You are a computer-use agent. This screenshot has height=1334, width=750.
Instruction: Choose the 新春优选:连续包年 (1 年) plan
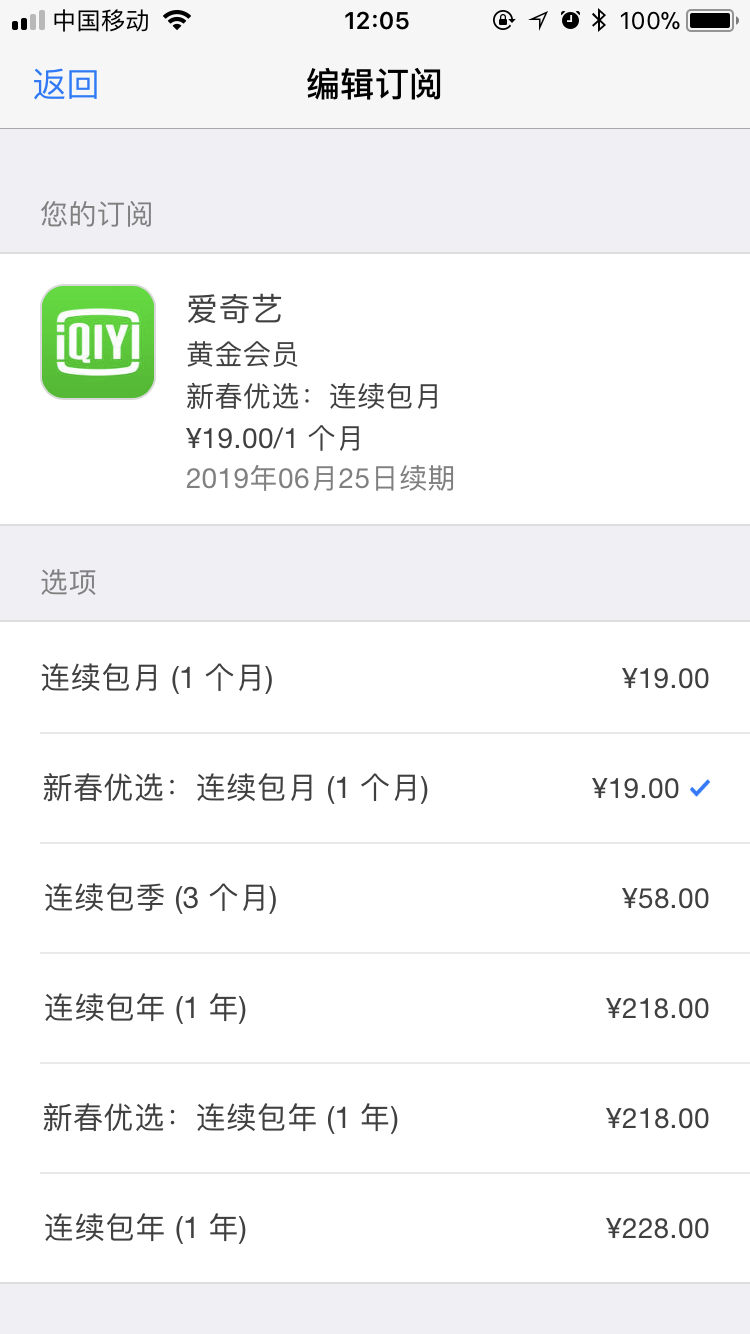pos(375,1118)
